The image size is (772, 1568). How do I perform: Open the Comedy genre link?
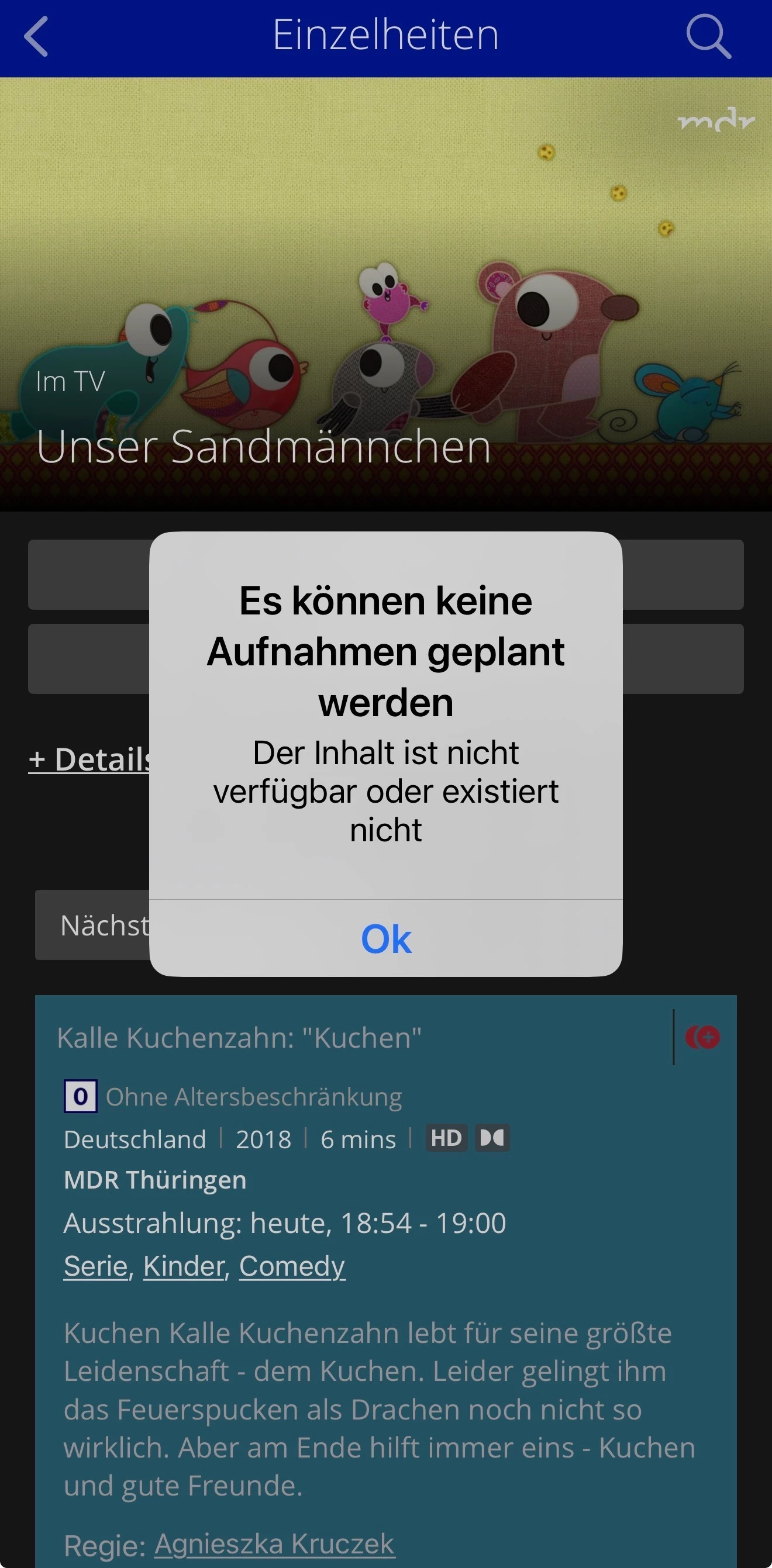[292, 1266]
